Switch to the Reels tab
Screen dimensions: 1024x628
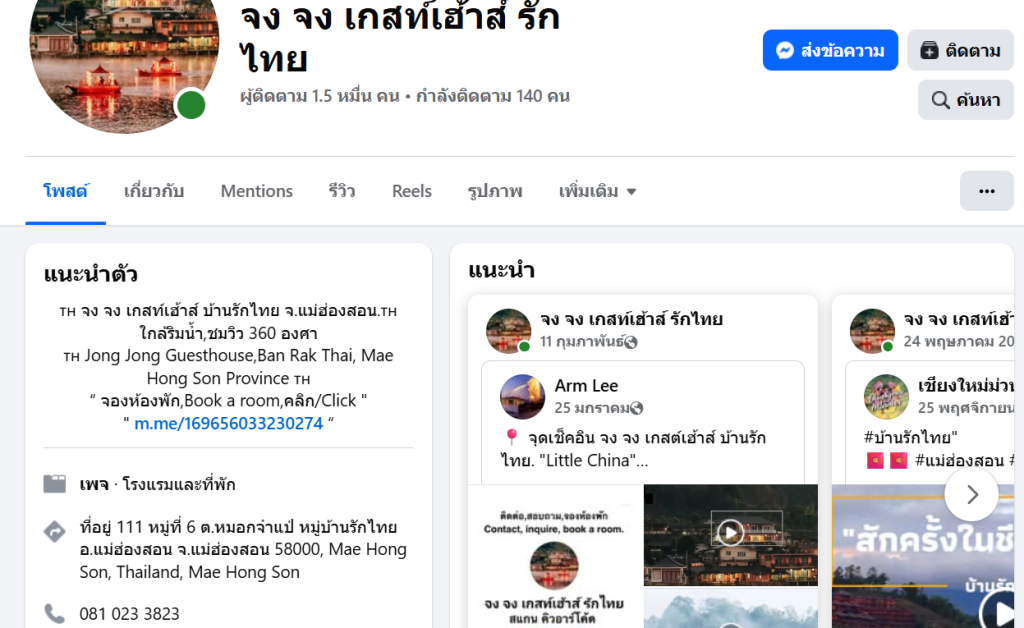tap(412, 191)
